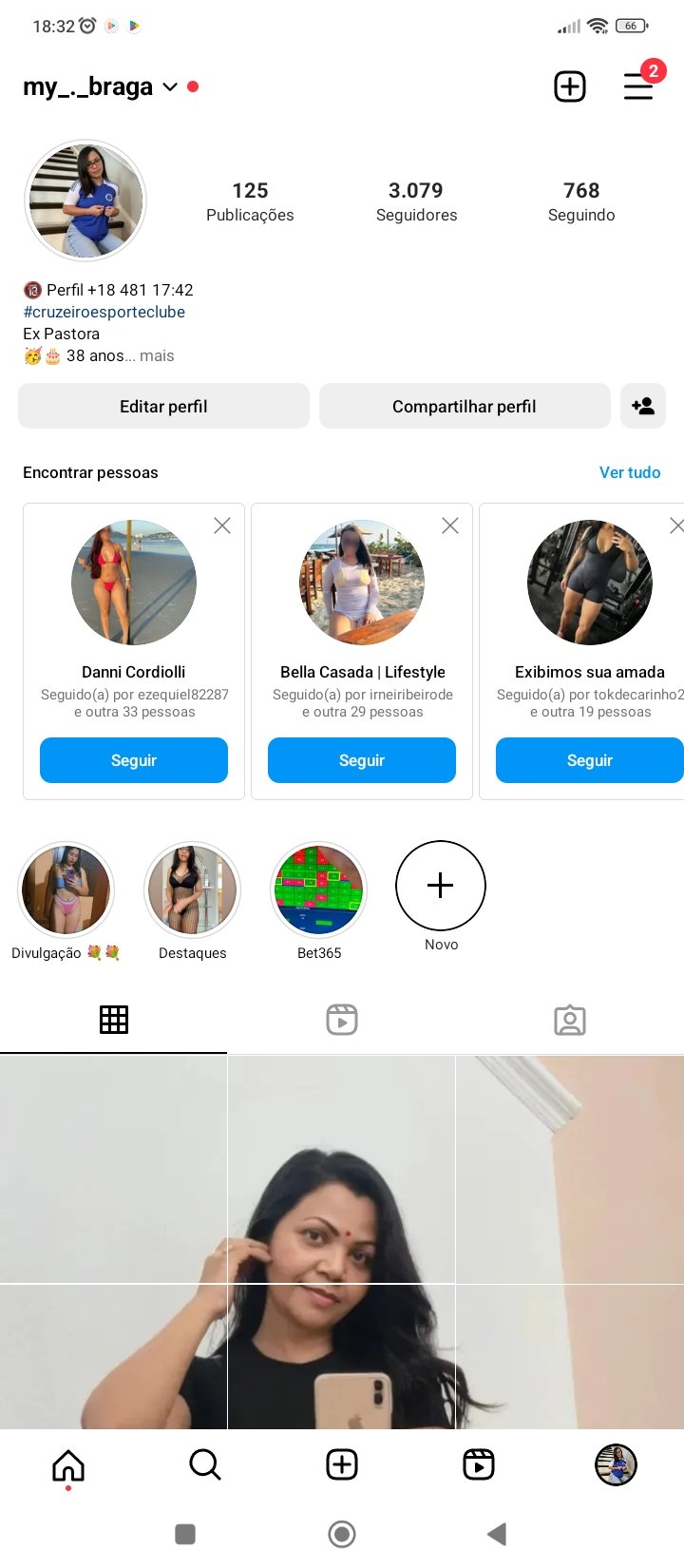
Task: Open the Divulgação highlight
Action: tap(66, 889)
